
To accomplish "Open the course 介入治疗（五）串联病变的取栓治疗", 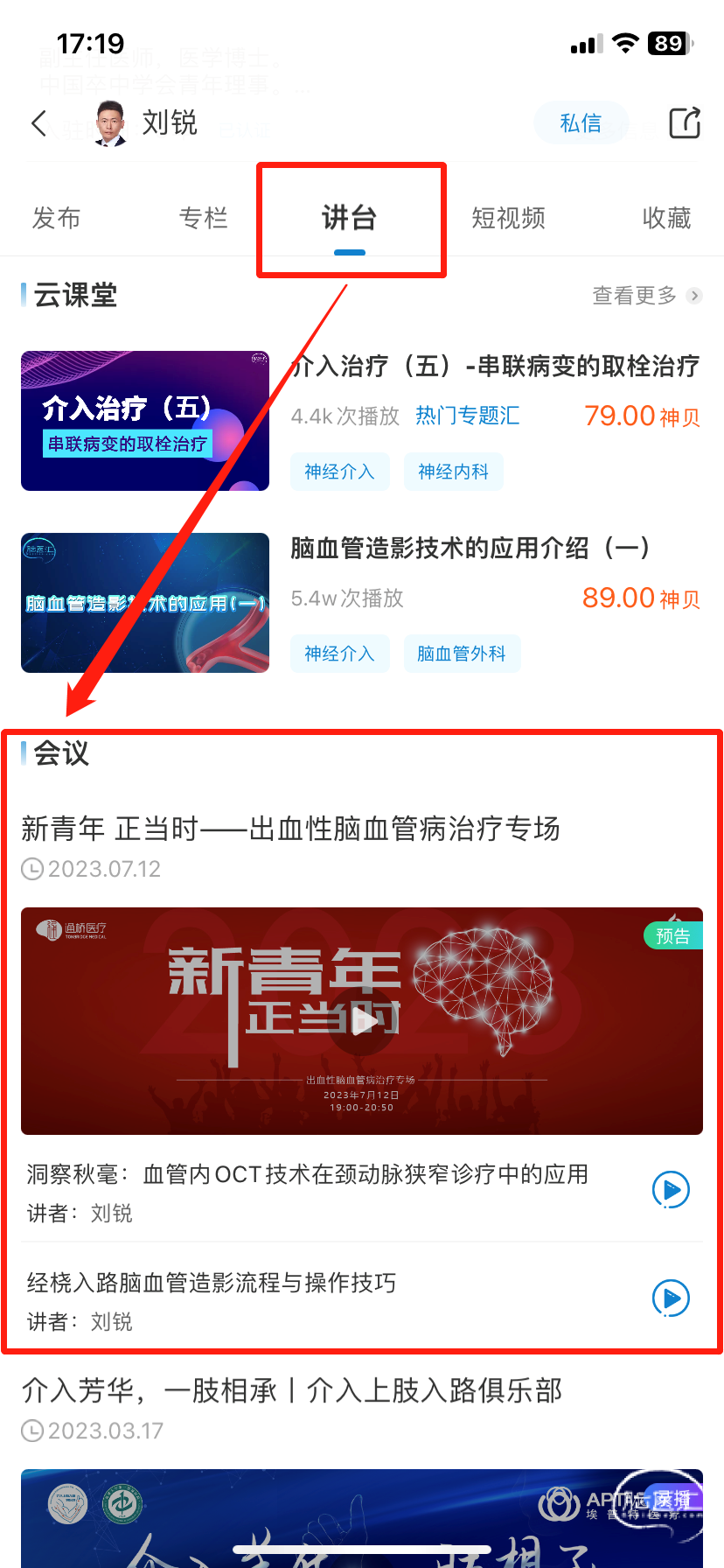I will [495, 366].
